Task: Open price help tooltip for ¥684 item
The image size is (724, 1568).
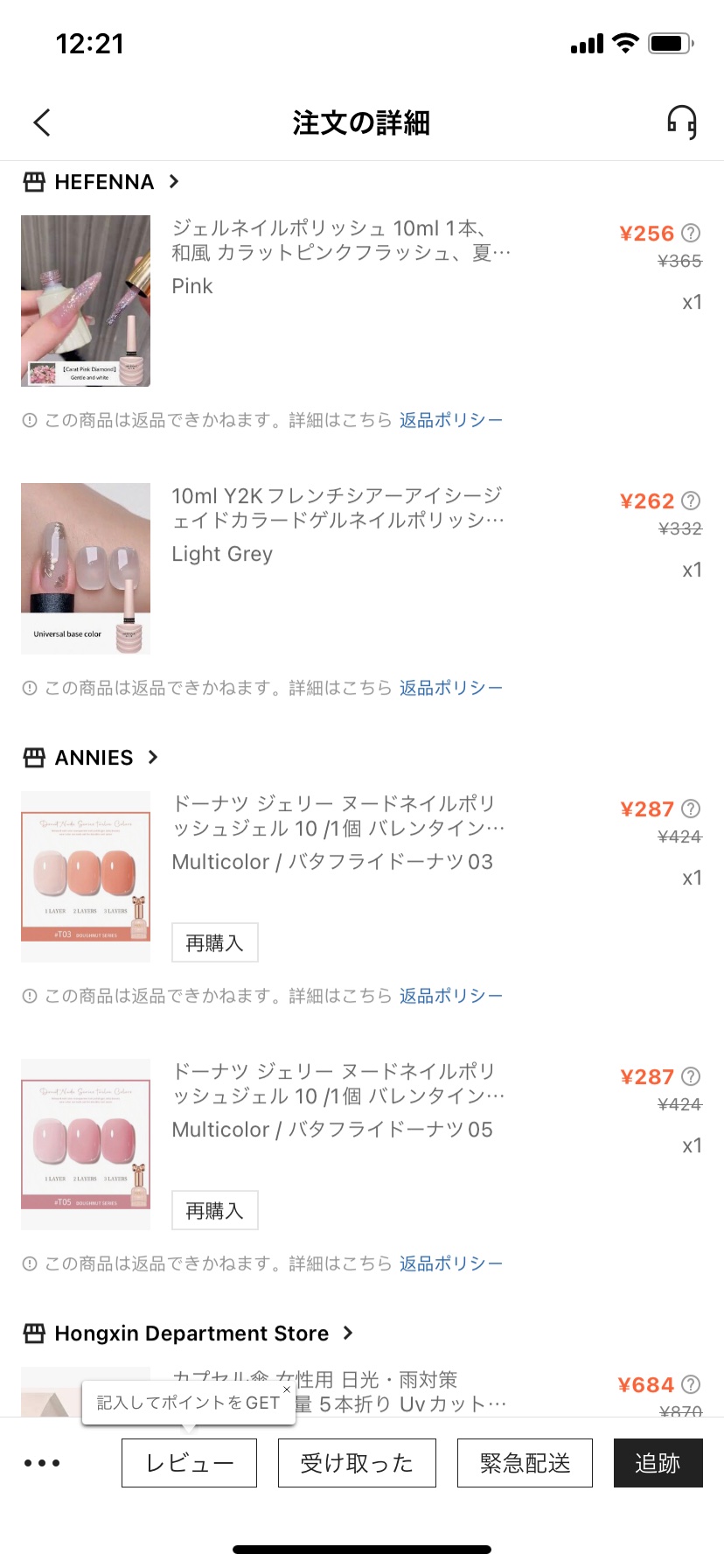Action: 692,1383
